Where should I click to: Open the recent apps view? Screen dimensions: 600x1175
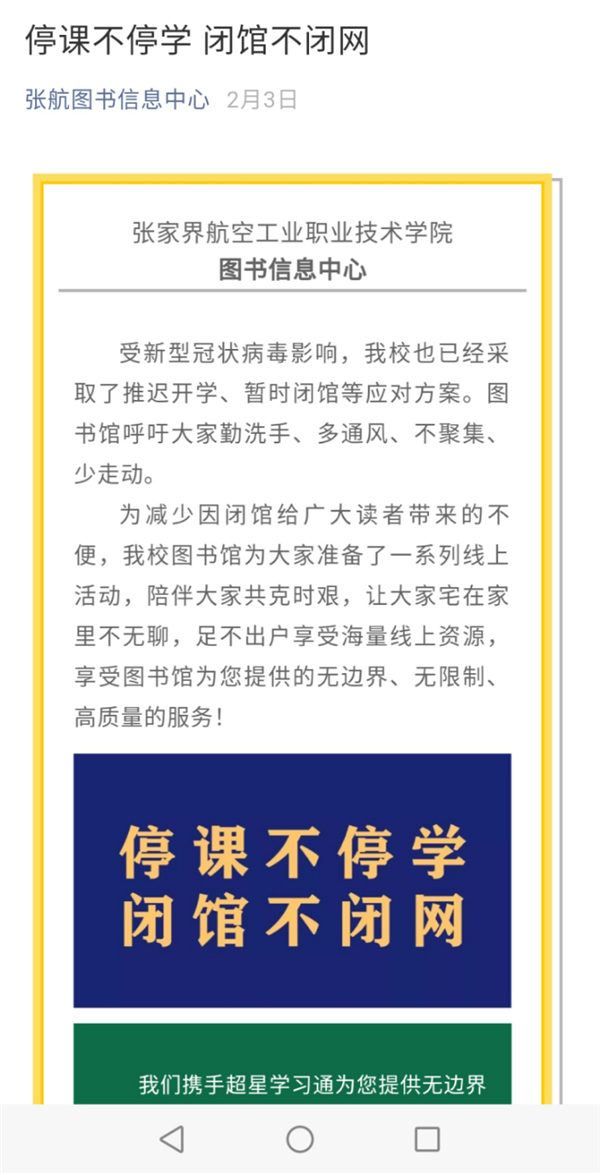427,1138
